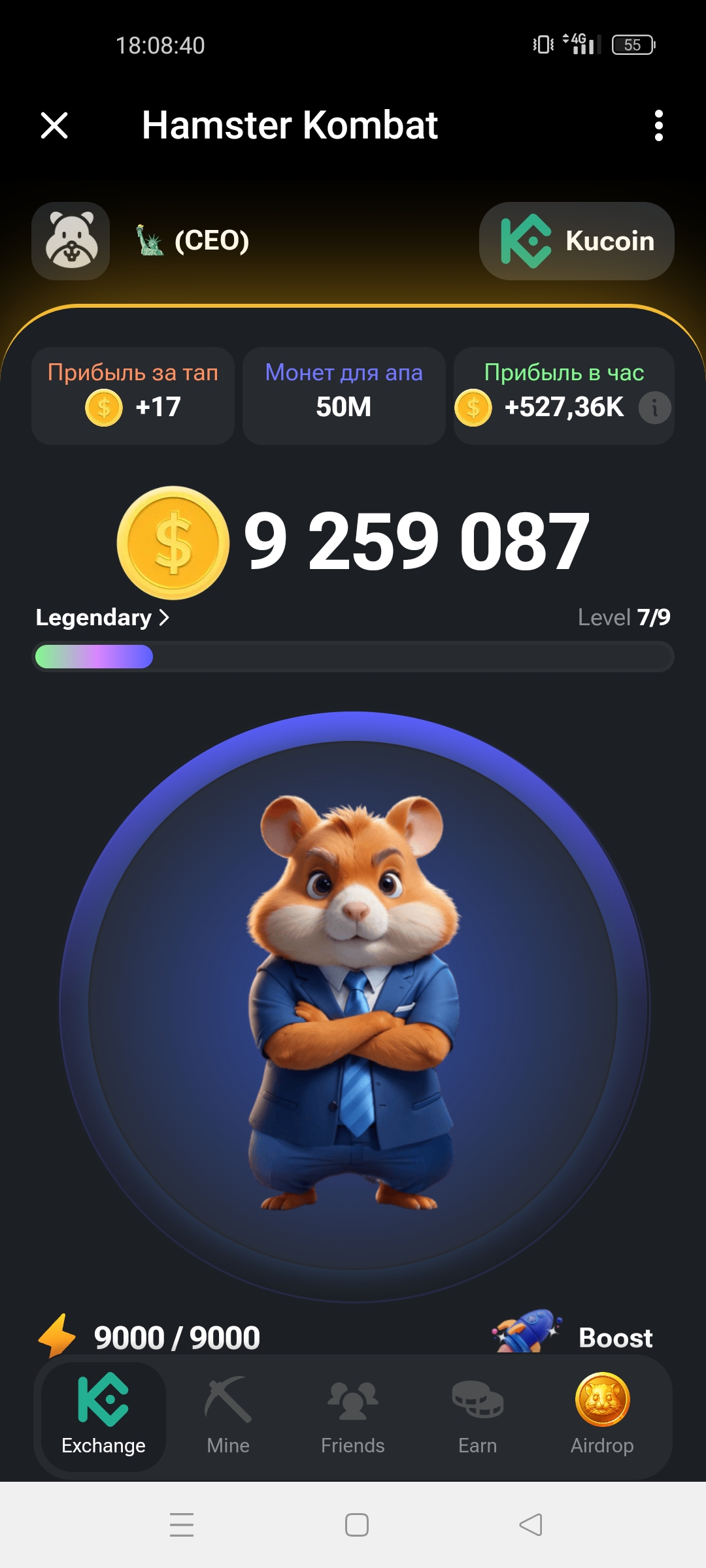
Task: Go to the Mine tab
Action: [228, 1416]
